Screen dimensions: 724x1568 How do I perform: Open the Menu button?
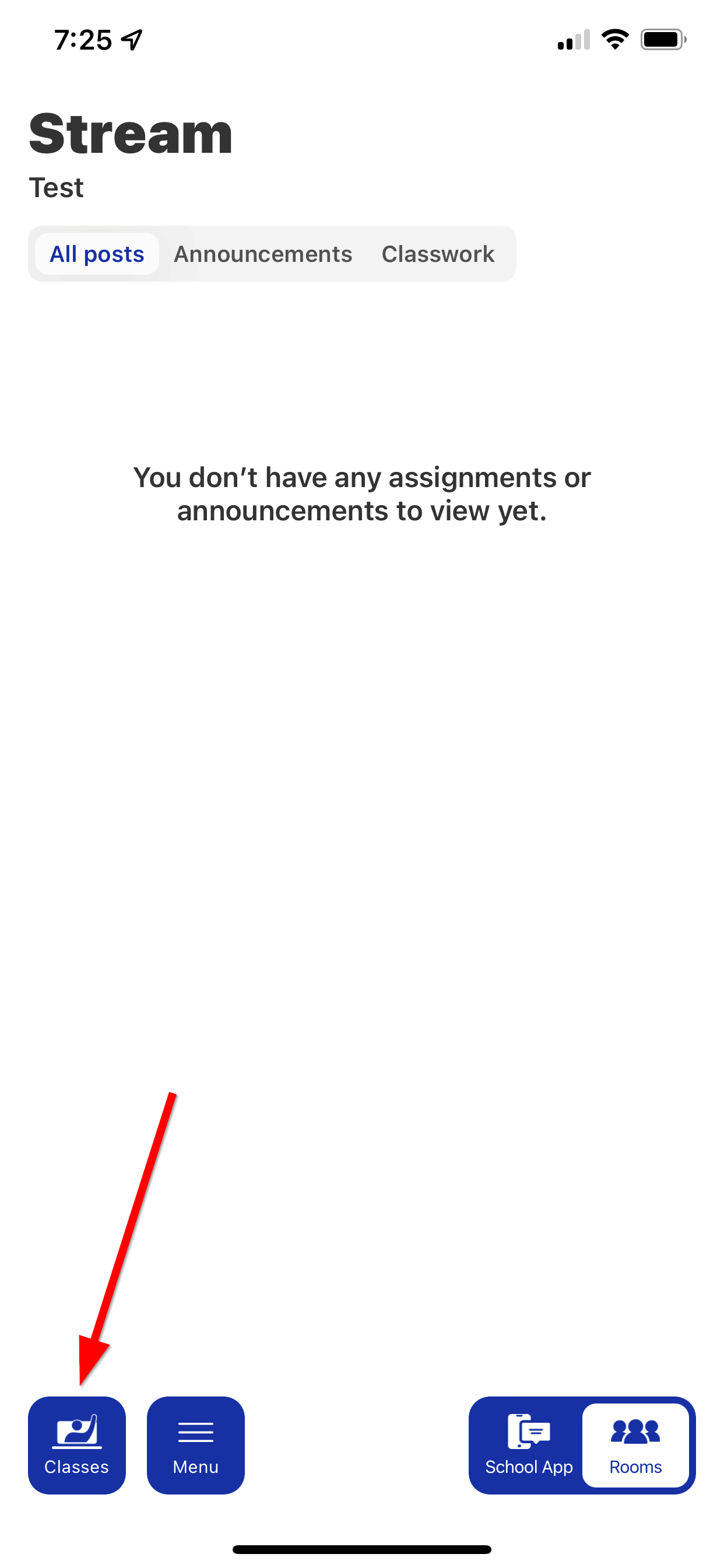pyautogui.click(x=195, y=1444)
